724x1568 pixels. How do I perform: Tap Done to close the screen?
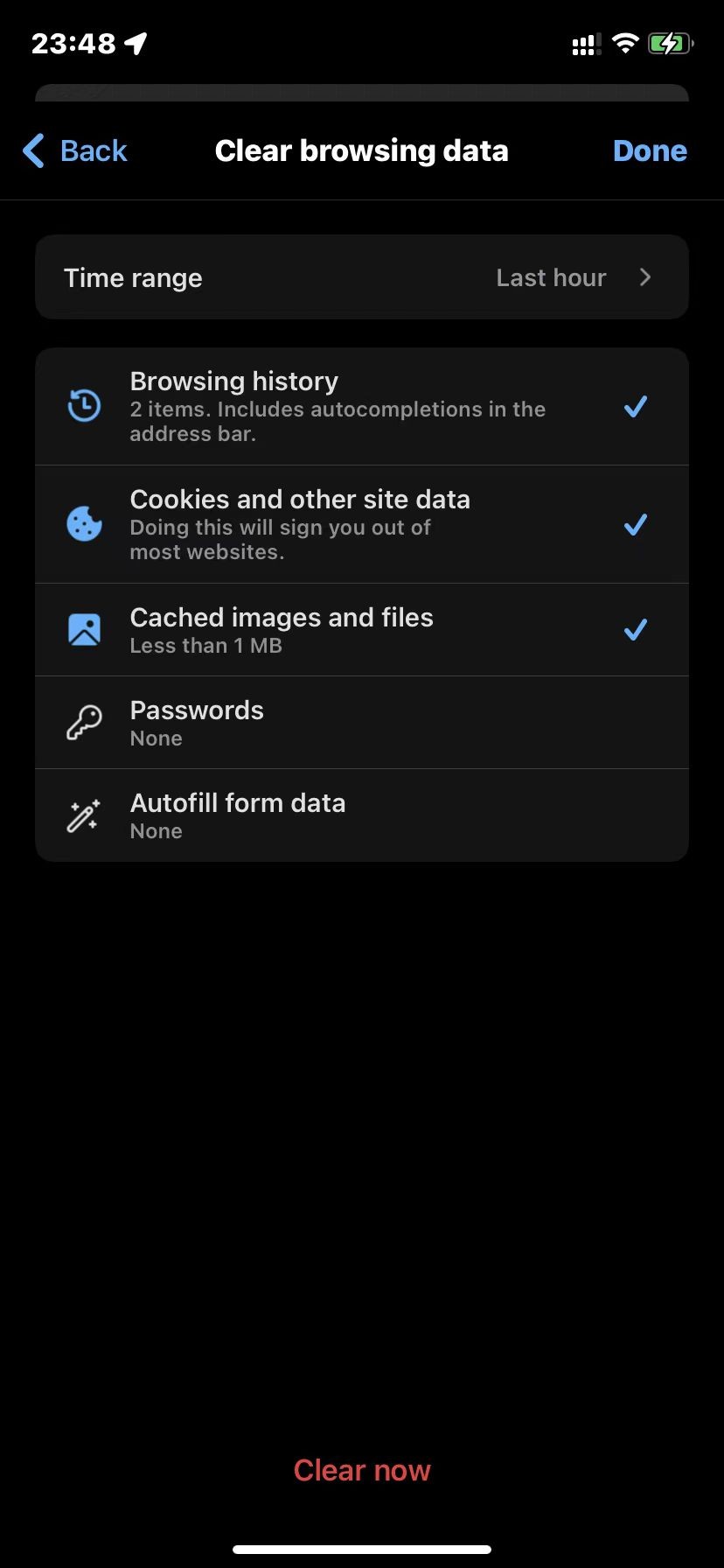[650, 150]
